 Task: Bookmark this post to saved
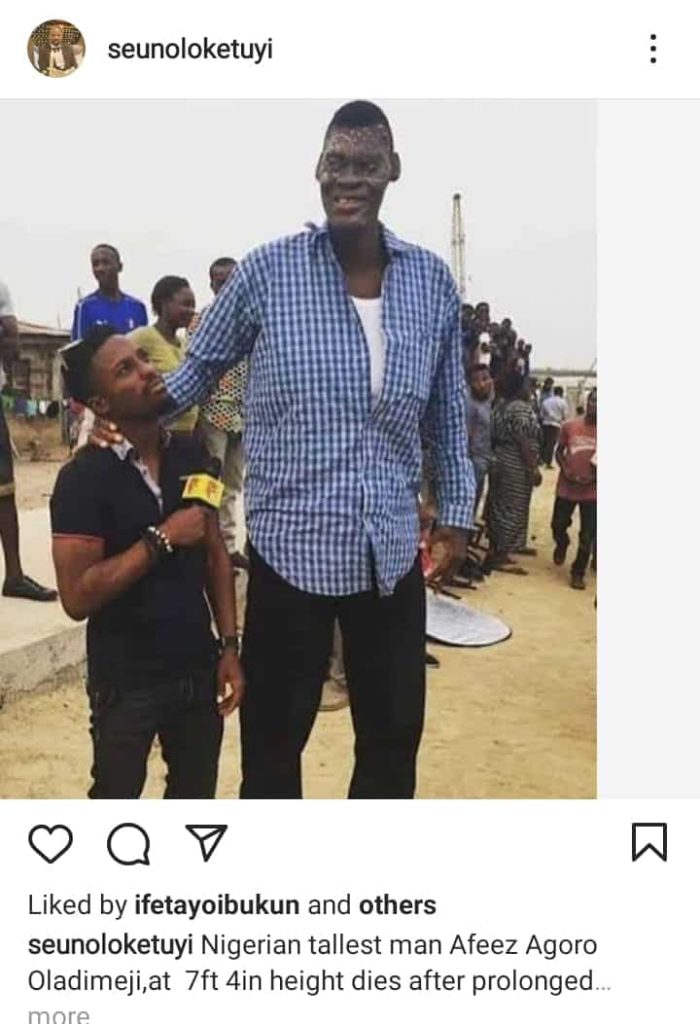649,843
